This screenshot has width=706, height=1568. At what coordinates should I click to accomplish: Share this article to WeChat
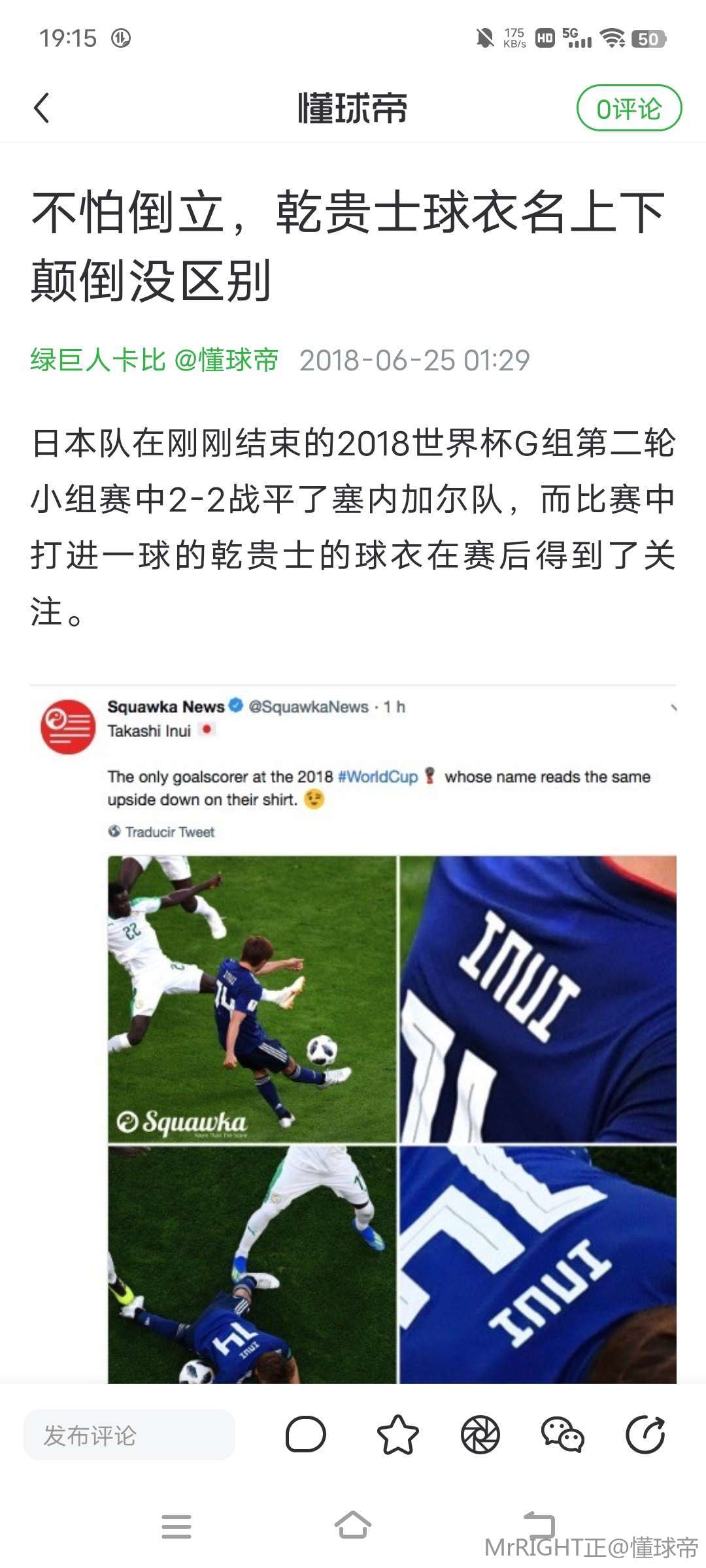point(563,1435)
